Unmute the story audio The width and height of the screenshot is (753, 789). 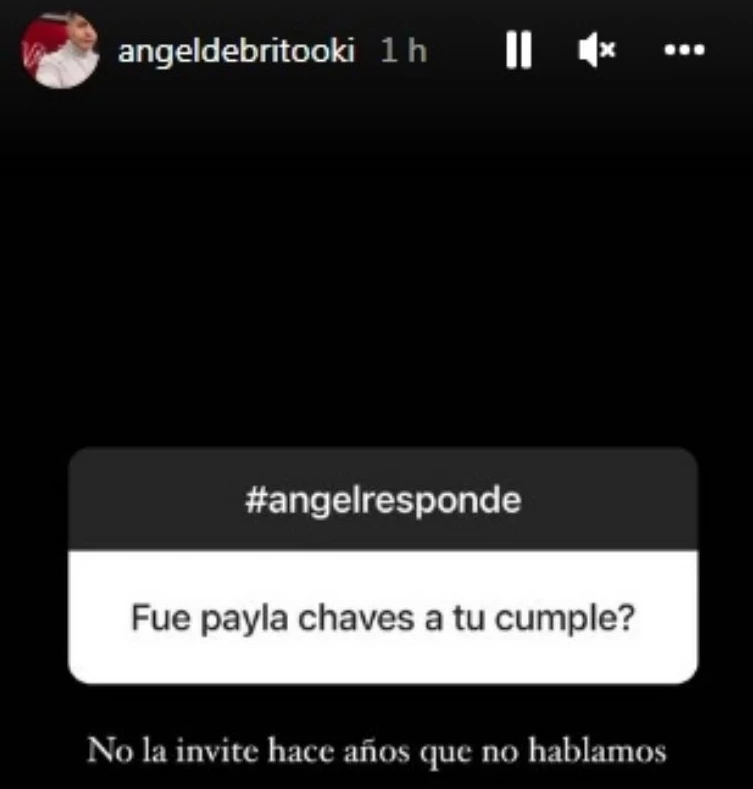[596, 51]
